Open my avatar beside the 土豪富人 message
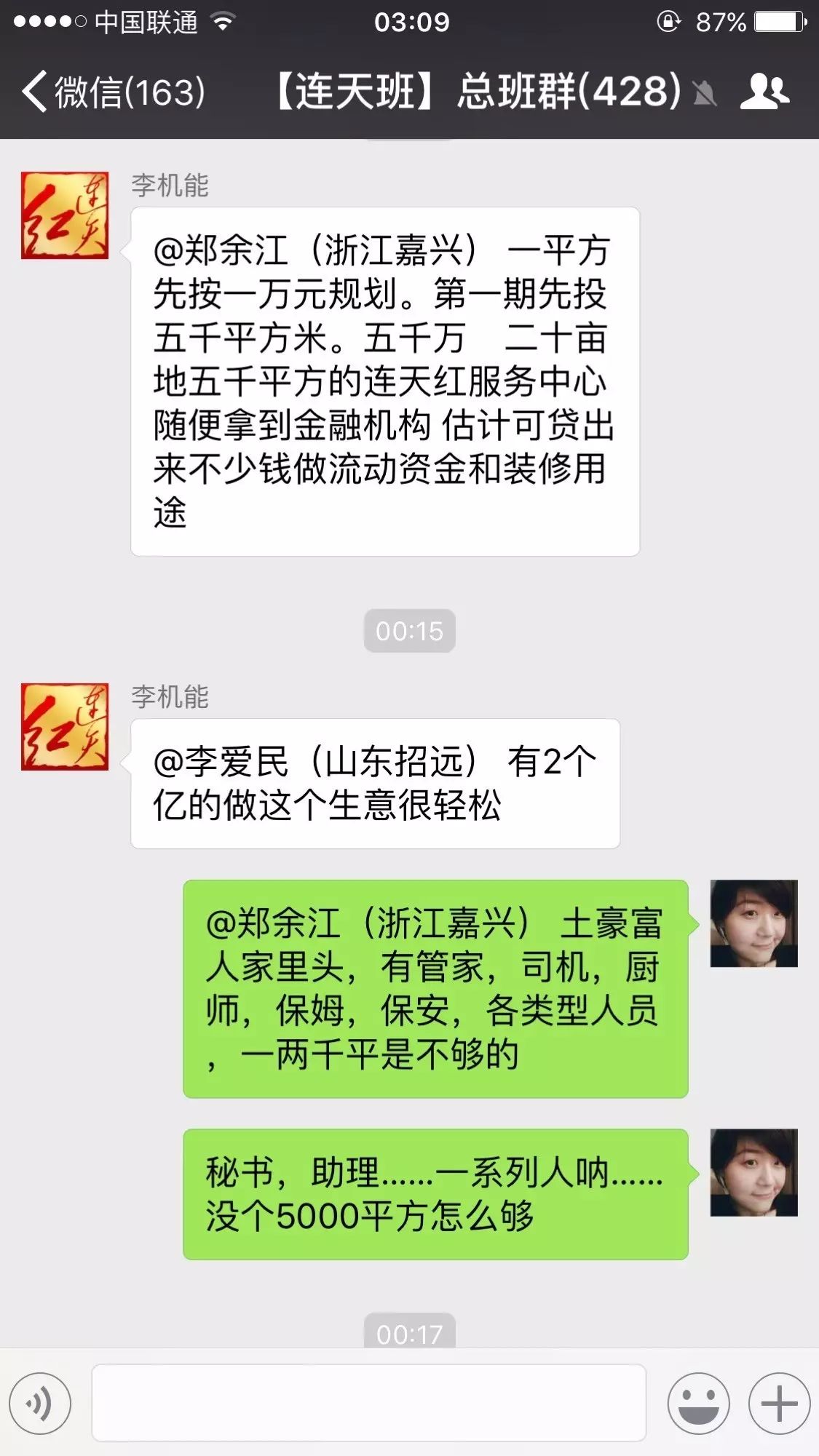Viewport: 819px width, 1456px height. point(753,923)
